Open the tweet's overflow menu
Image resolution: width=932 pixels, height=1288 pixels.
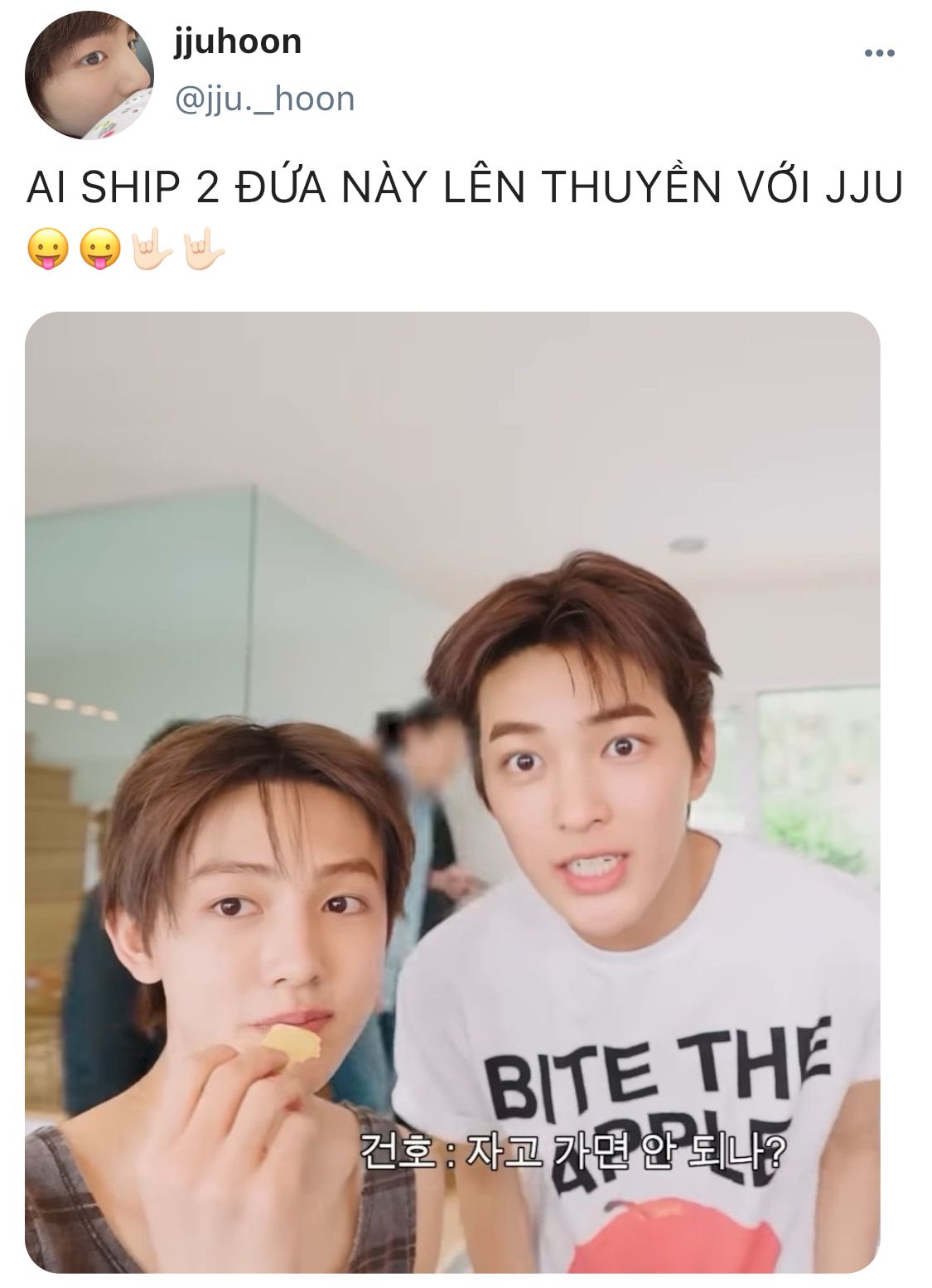coord(879,54)
